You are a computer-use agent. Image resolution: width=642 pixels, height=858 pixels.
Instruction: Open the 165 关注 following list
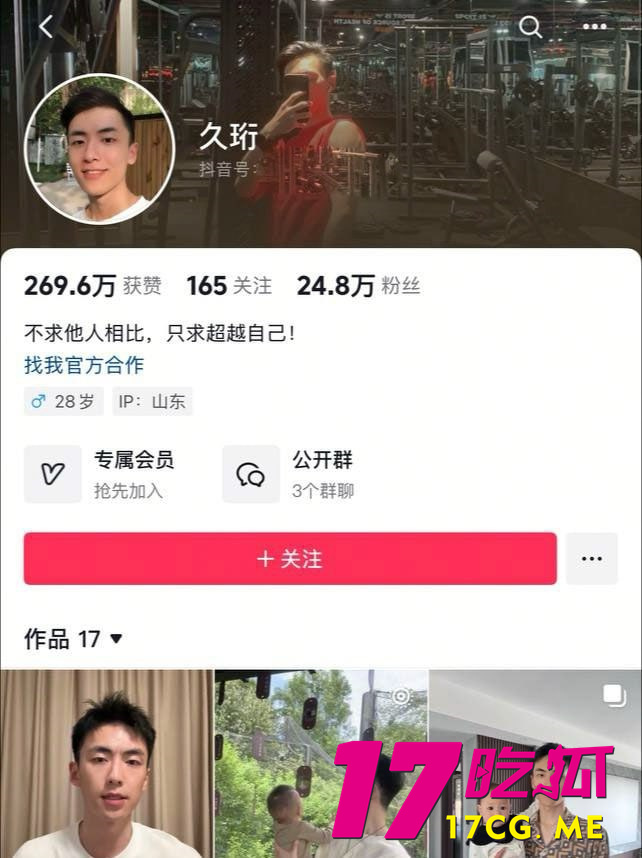click(x=229, y=286)
